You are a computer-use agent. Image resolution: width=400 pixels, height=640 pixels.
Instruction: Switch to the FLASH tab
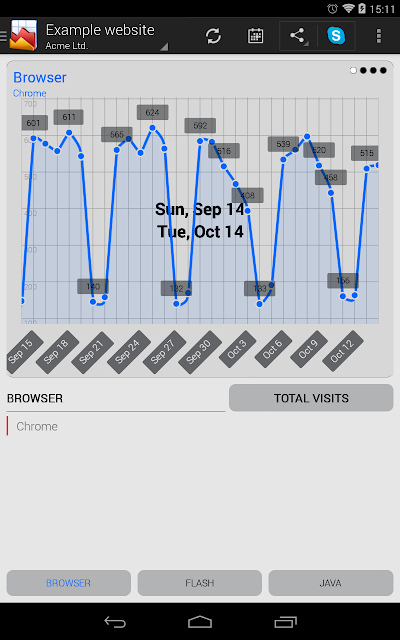[x=200, y=583]
